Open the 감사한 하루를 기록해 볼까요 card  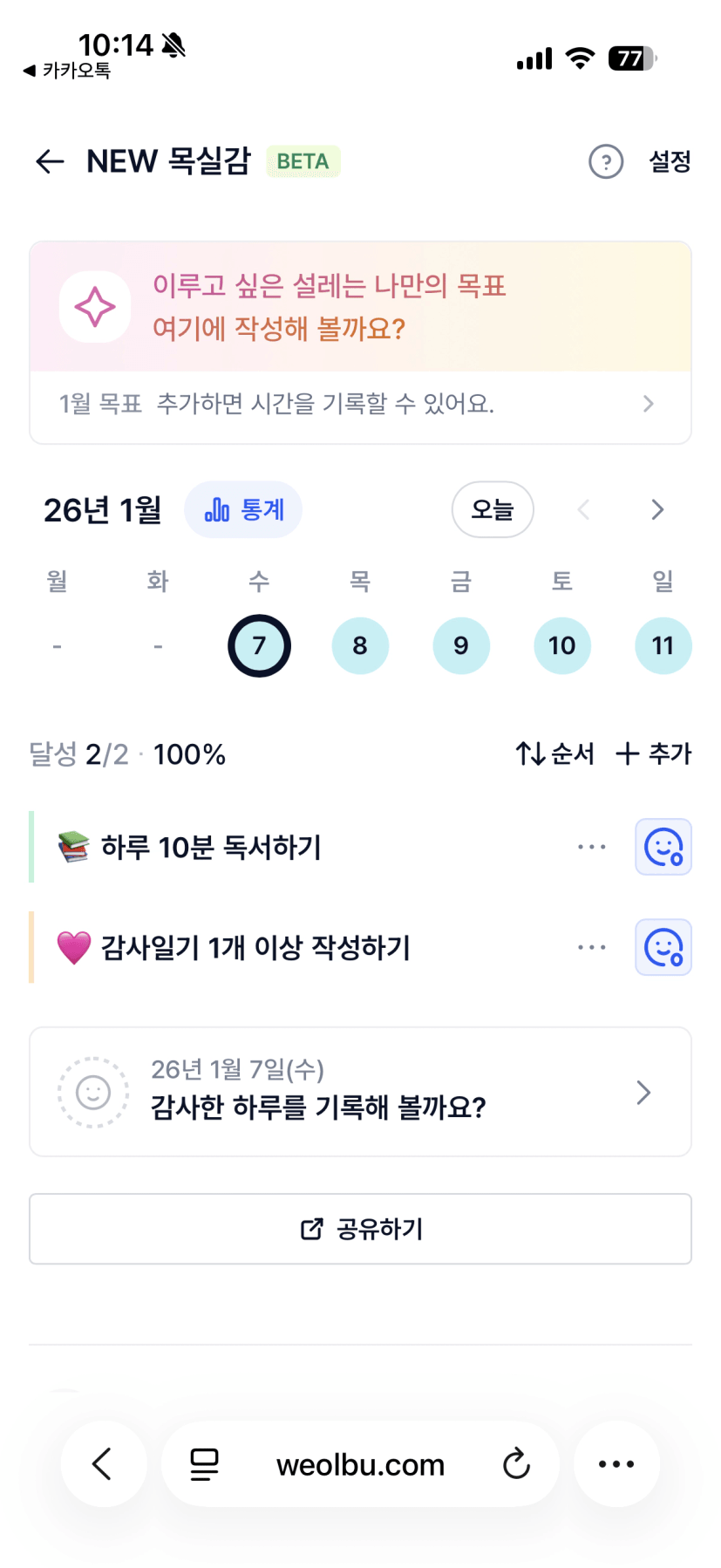click(x=360, y=1092)
